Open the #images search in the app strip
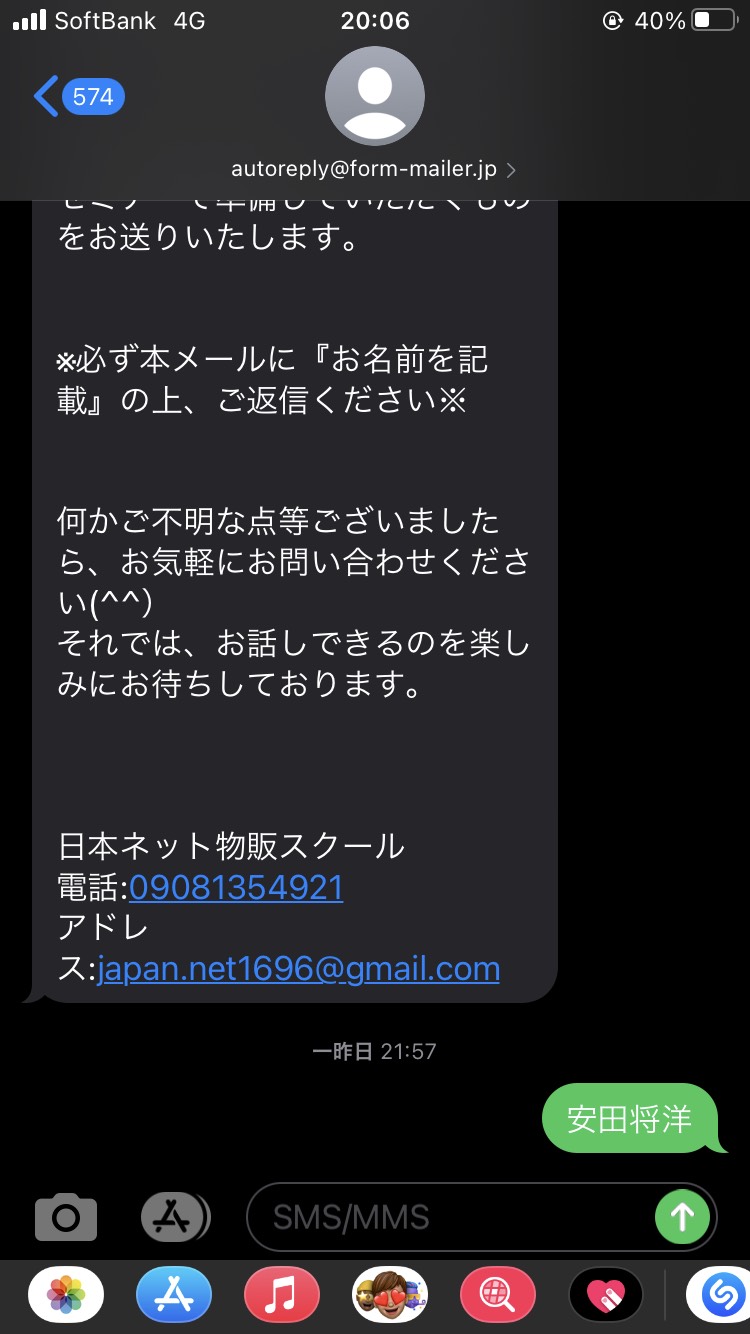Viewport: 750px width, 1334px height. pos(498,1296)
